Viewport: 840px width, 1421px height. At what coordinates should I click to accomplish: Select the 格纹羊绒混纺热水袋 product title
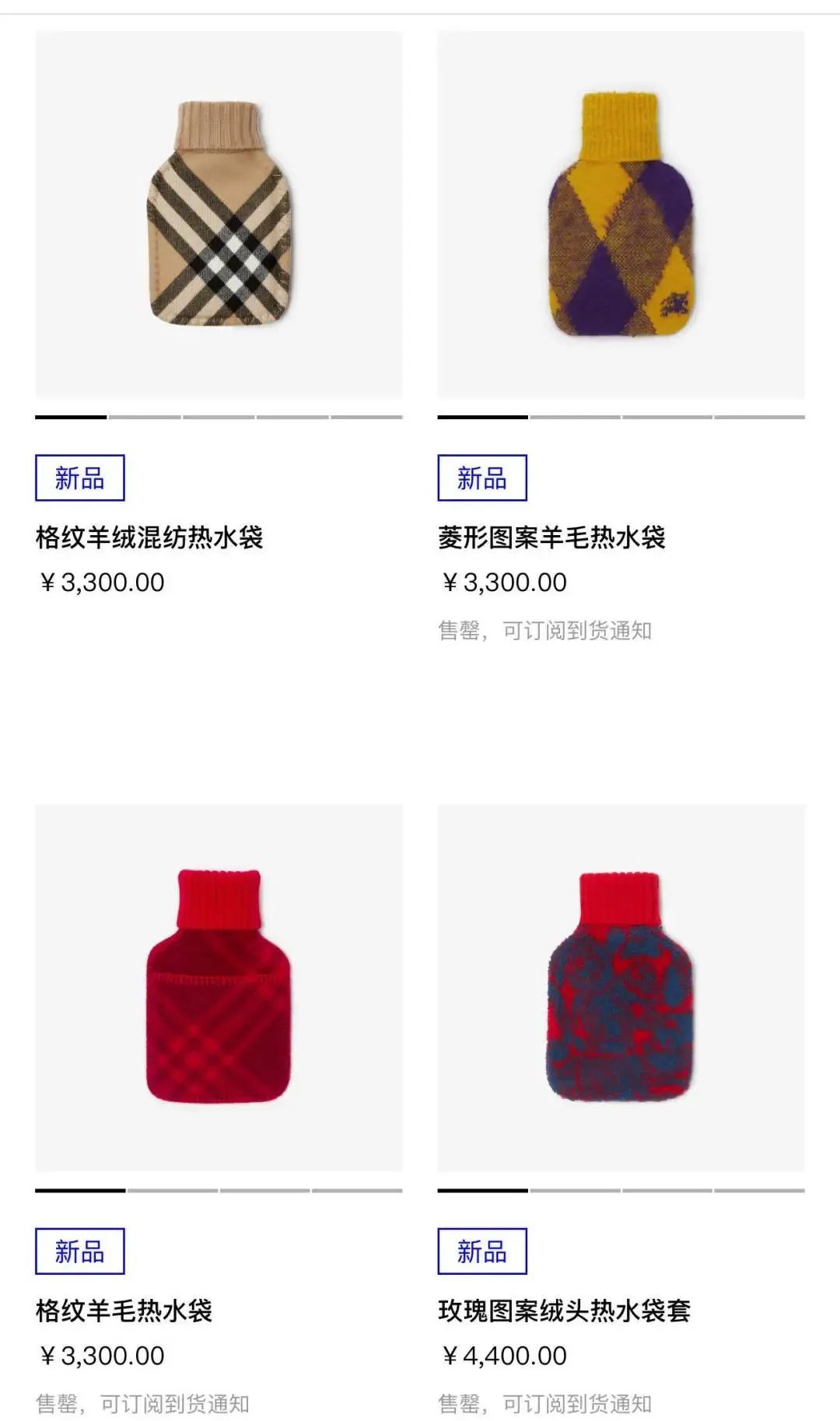pos(149,537)
